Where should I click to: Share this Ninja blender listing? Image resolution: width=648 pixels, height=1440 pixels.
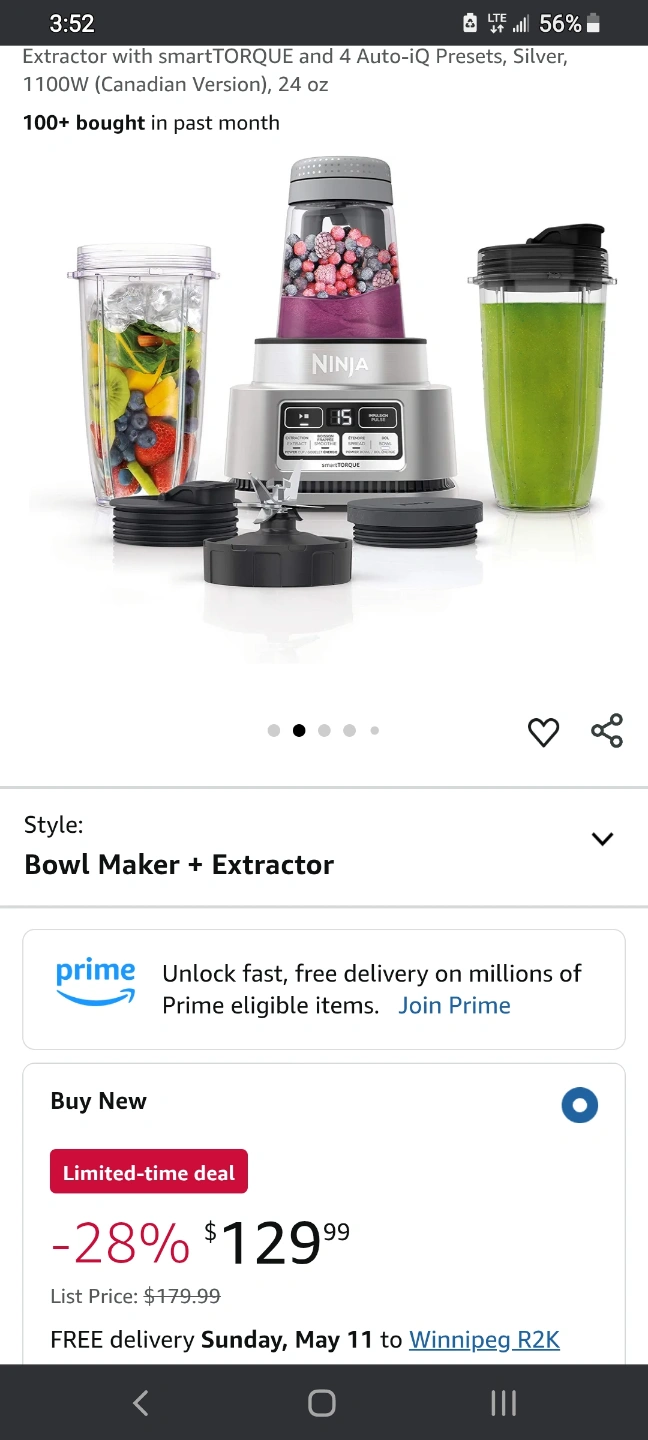[607, 731]
